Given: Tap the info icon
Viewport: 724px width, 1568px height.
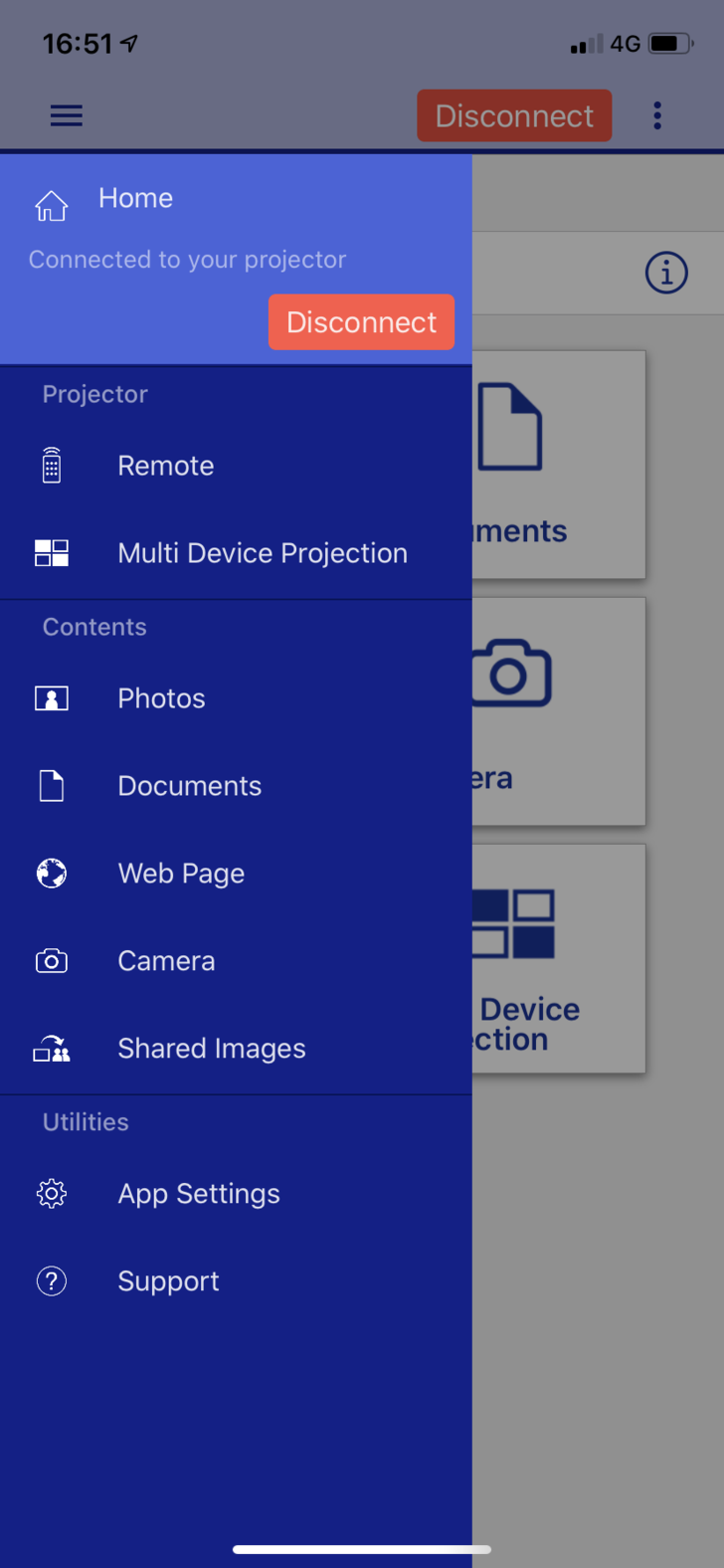Looking at the screenshot, I should [x=666, y=272].
